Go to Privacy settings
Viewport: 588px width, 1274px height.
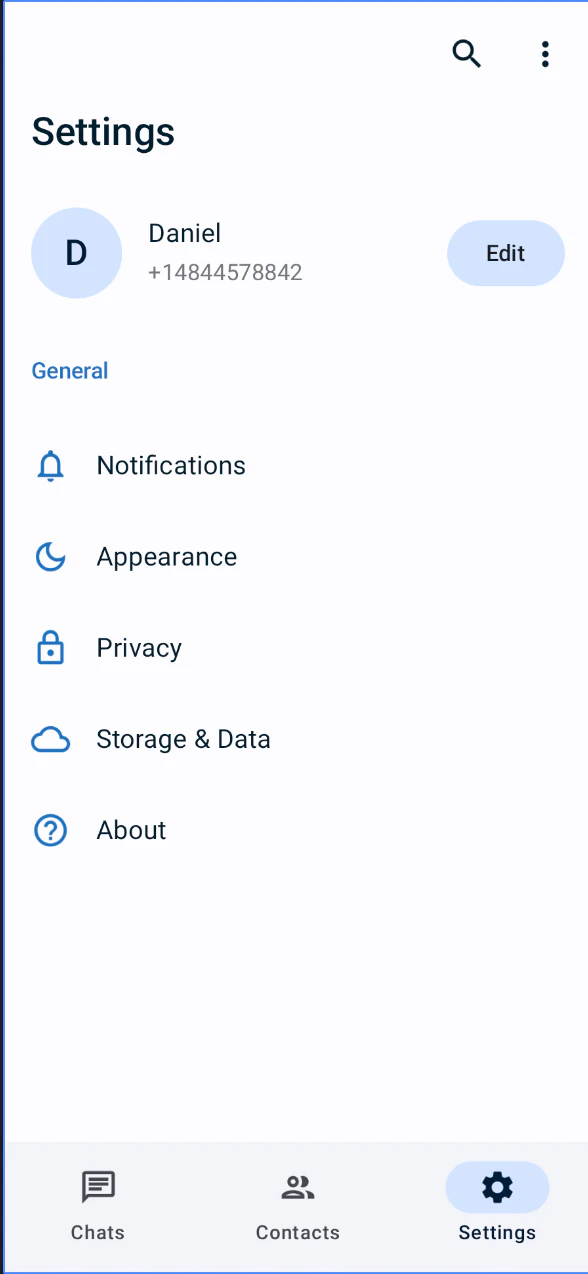coord(294,648)
